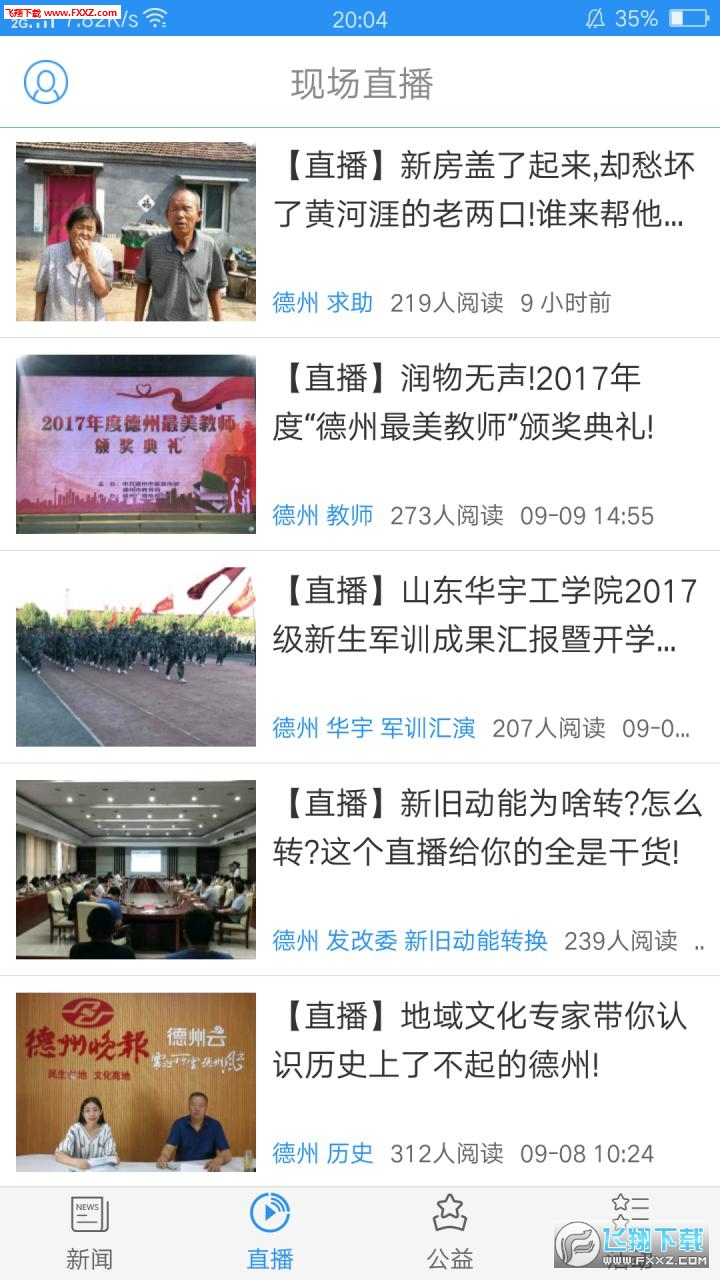Click the 德州 教师 tag link

322,517
